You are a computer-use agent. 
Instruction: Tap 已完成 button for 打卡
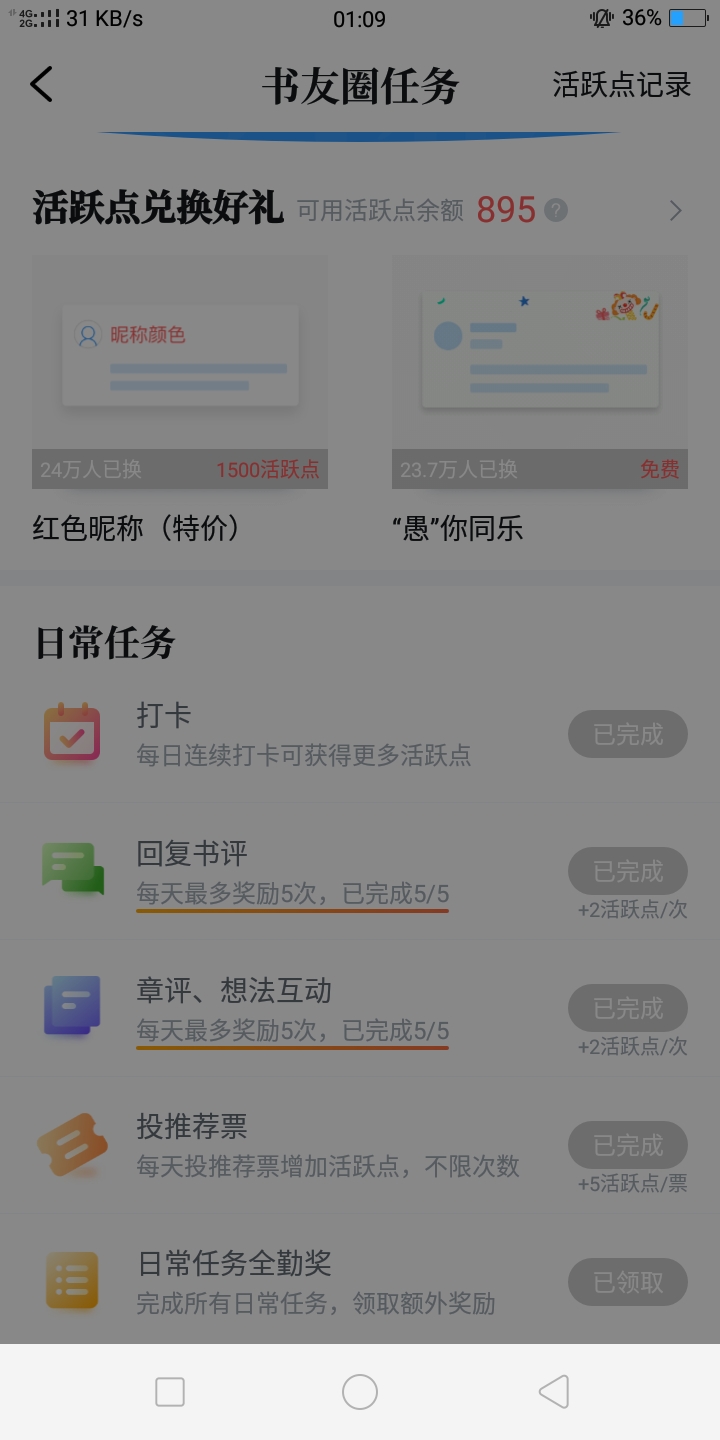pyautogui.click(x=628, y=734)
